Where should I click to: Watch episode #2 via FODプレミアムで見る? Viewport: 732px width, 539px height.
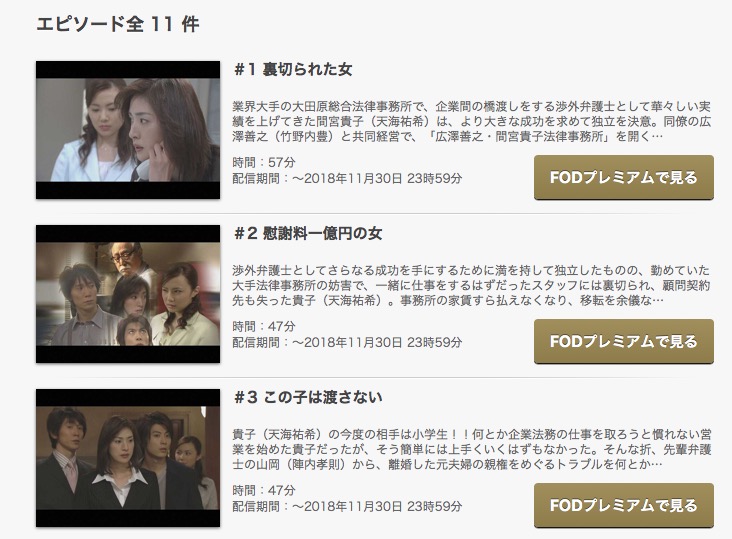[624, 342]
